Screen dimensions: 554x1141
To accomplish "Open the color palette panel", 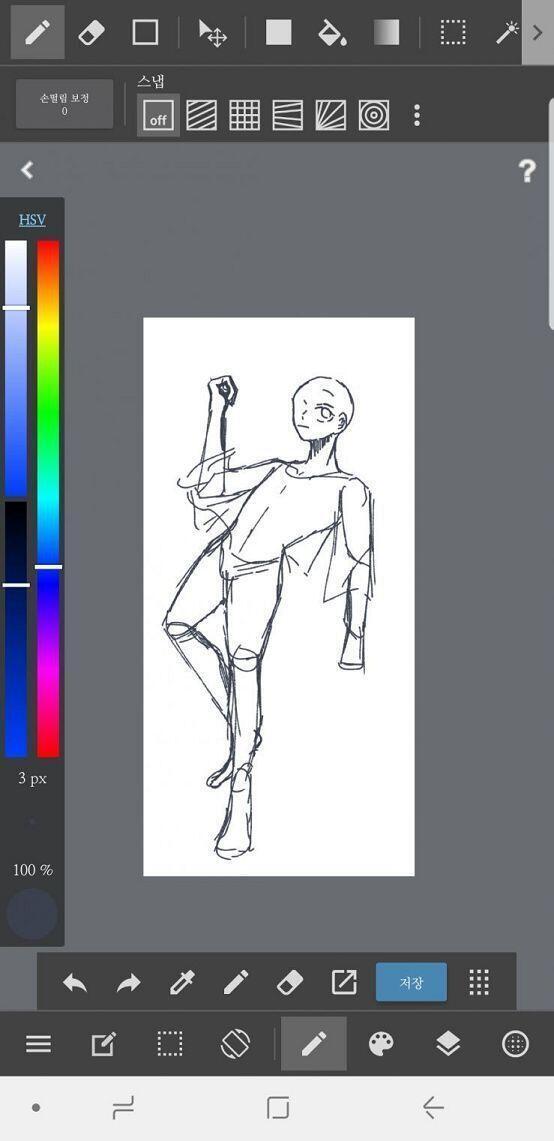I will [381, 1044].
